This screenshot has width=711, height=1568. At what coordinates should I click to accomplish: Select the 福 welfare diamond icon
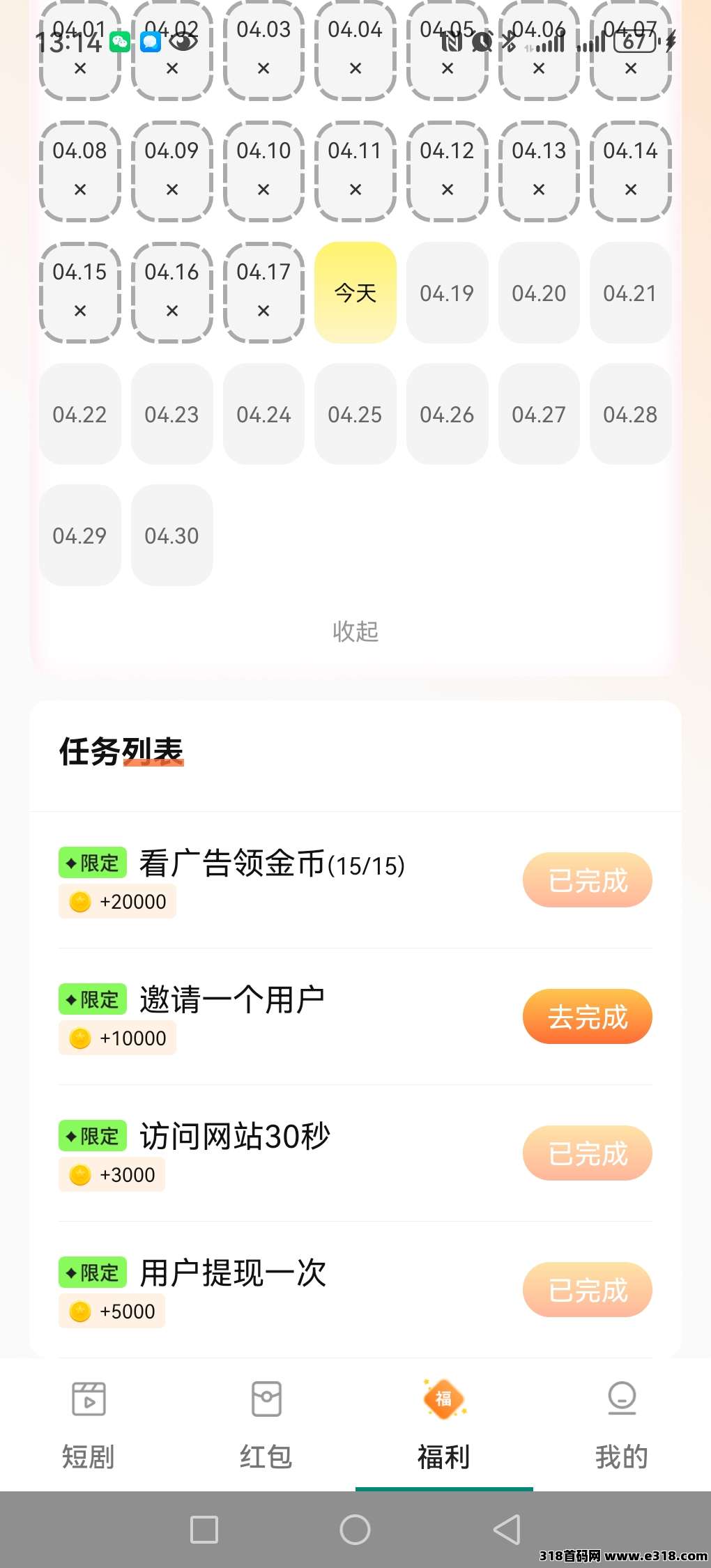click(444, 1399)
